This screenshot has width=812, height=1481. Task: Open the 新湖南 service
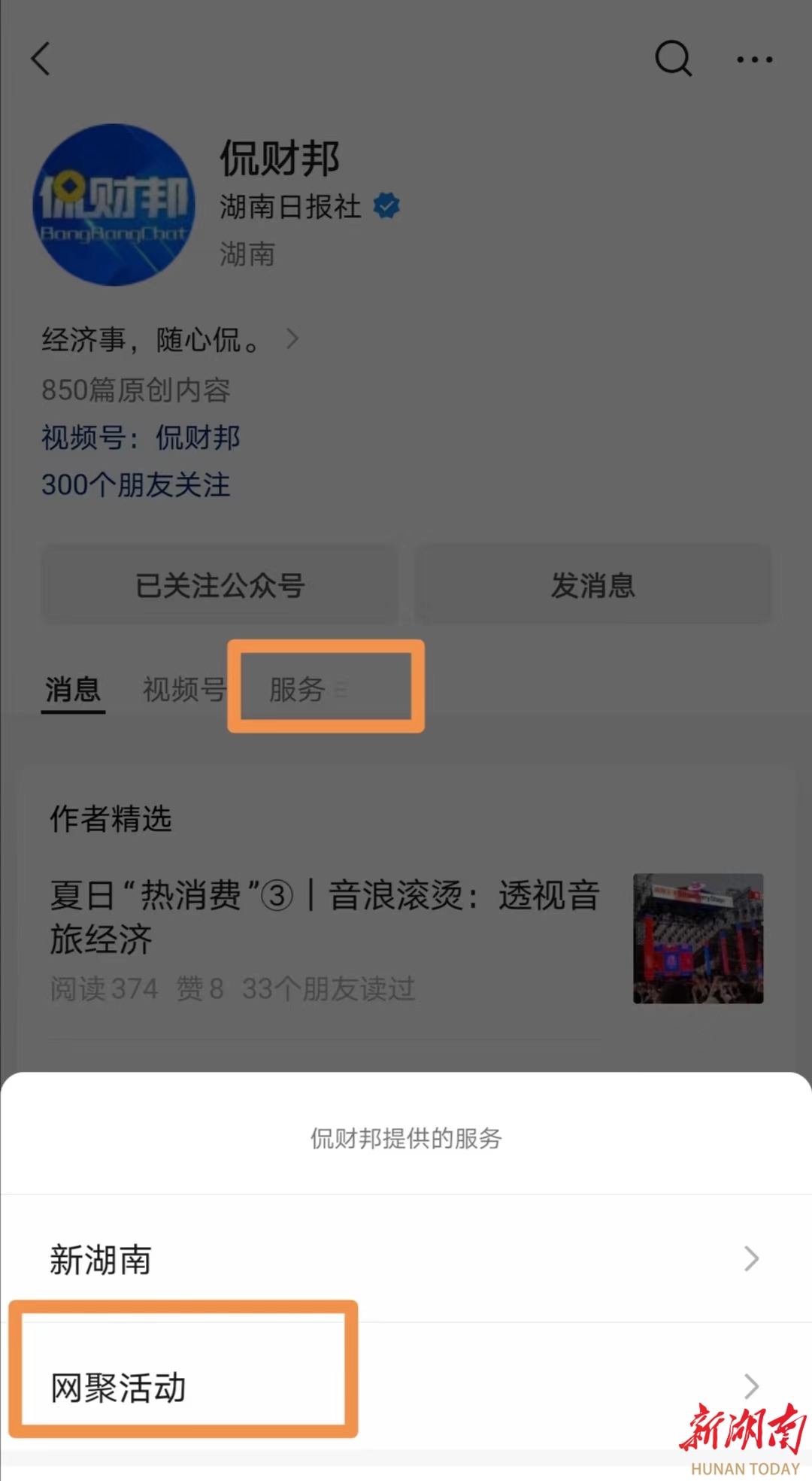point(406,1258)
